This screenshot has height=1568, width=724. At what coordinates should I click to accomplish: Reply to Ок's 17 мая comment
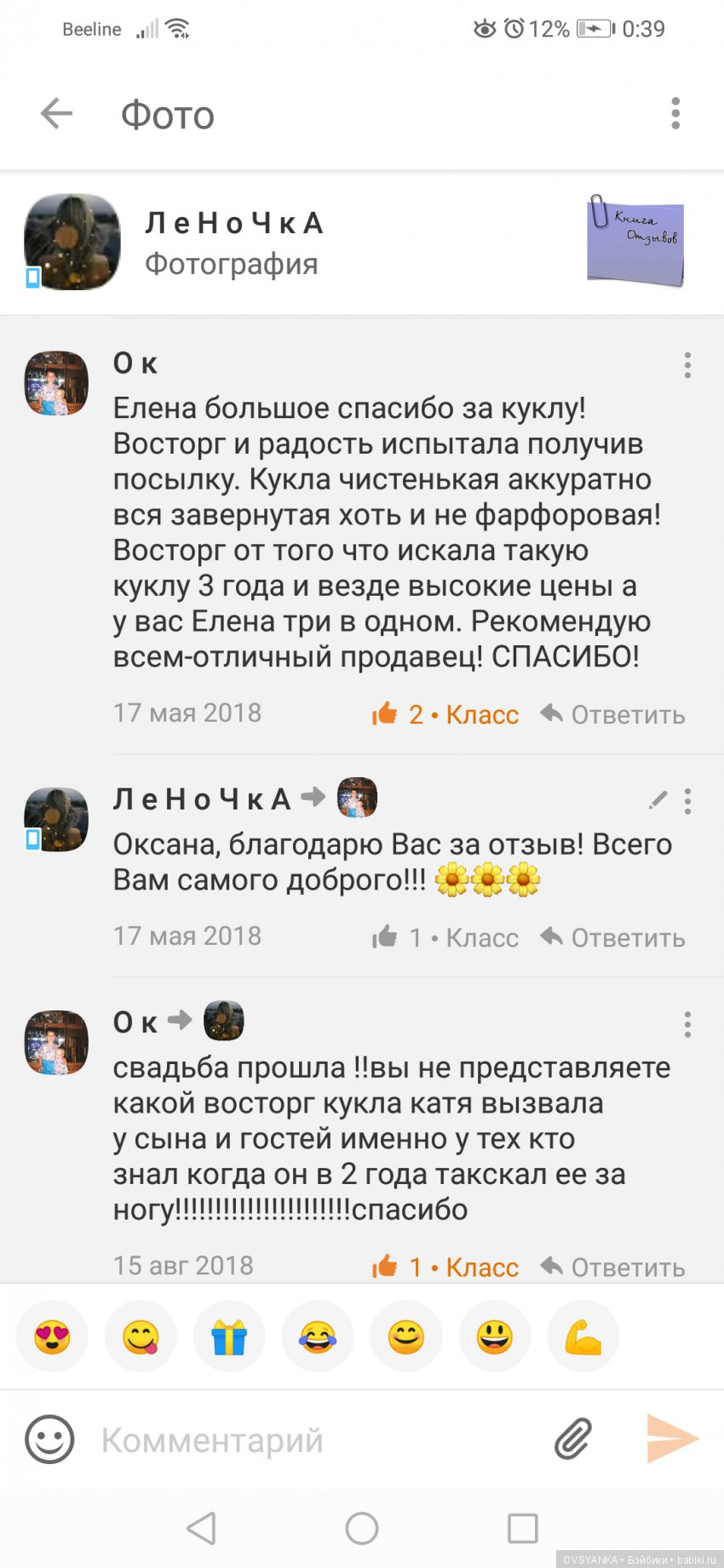pos(613,714)
